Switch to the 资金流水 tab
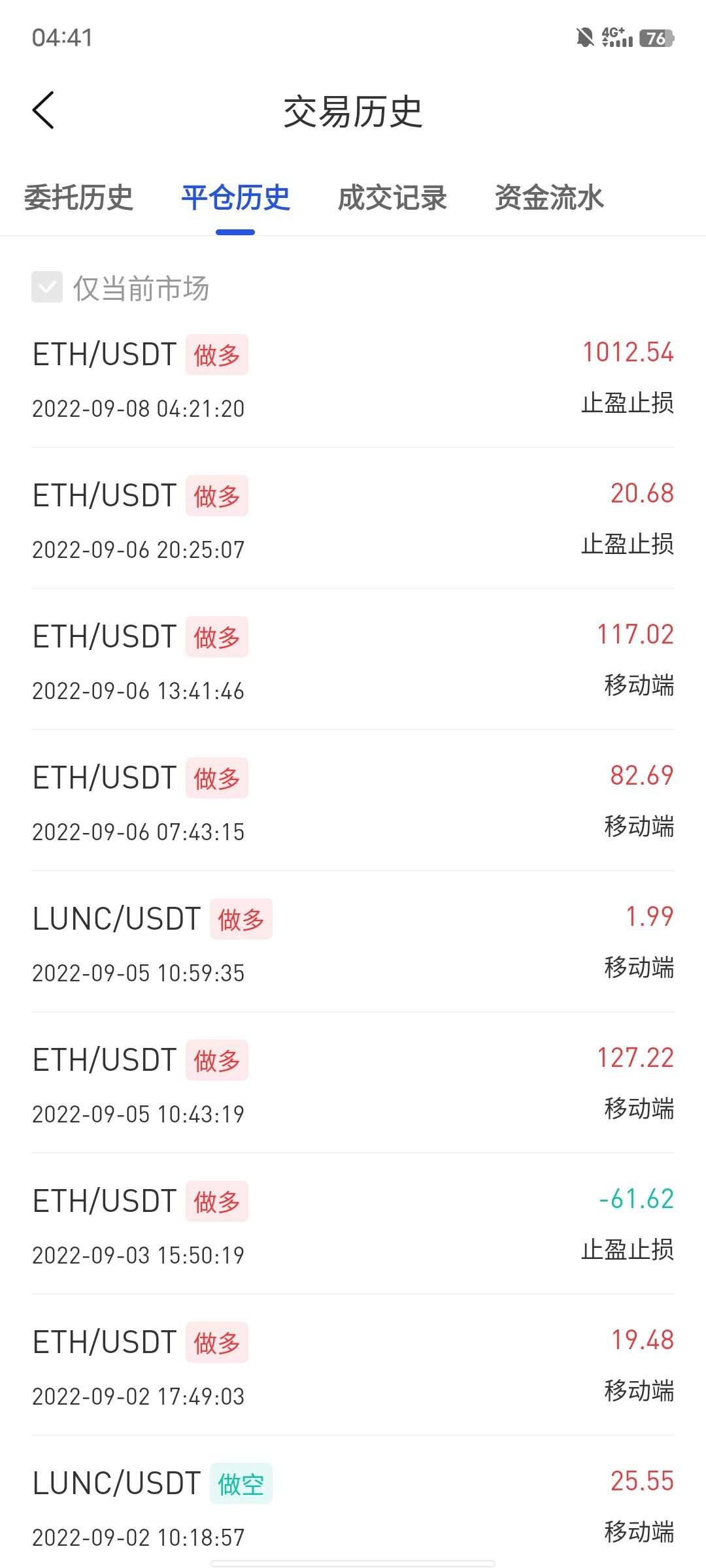 pos(549,197)
